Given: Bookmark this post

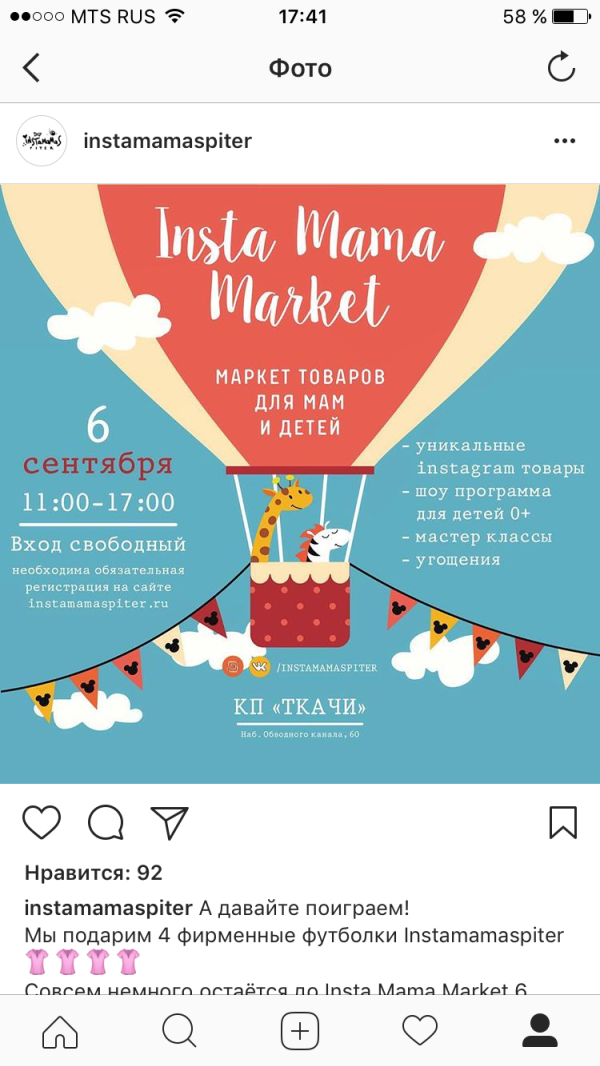Looking at the screenshot, I should (x=563, y=823).
